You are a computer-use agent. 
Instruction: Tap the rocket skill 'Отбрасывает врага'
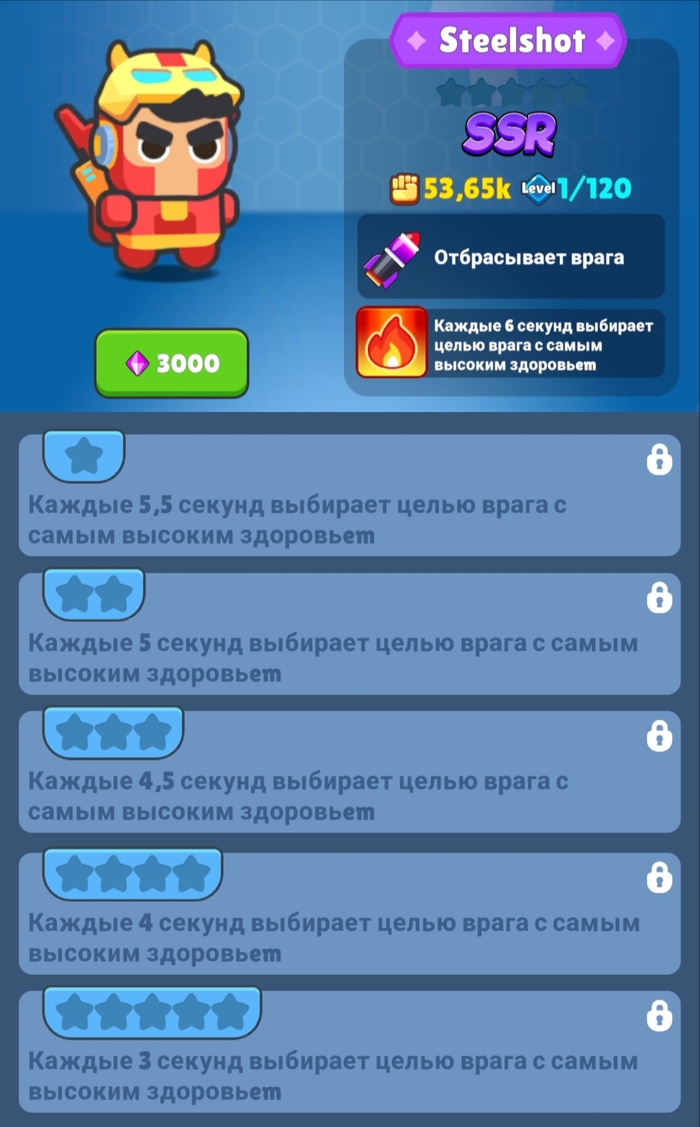[510, 257]
